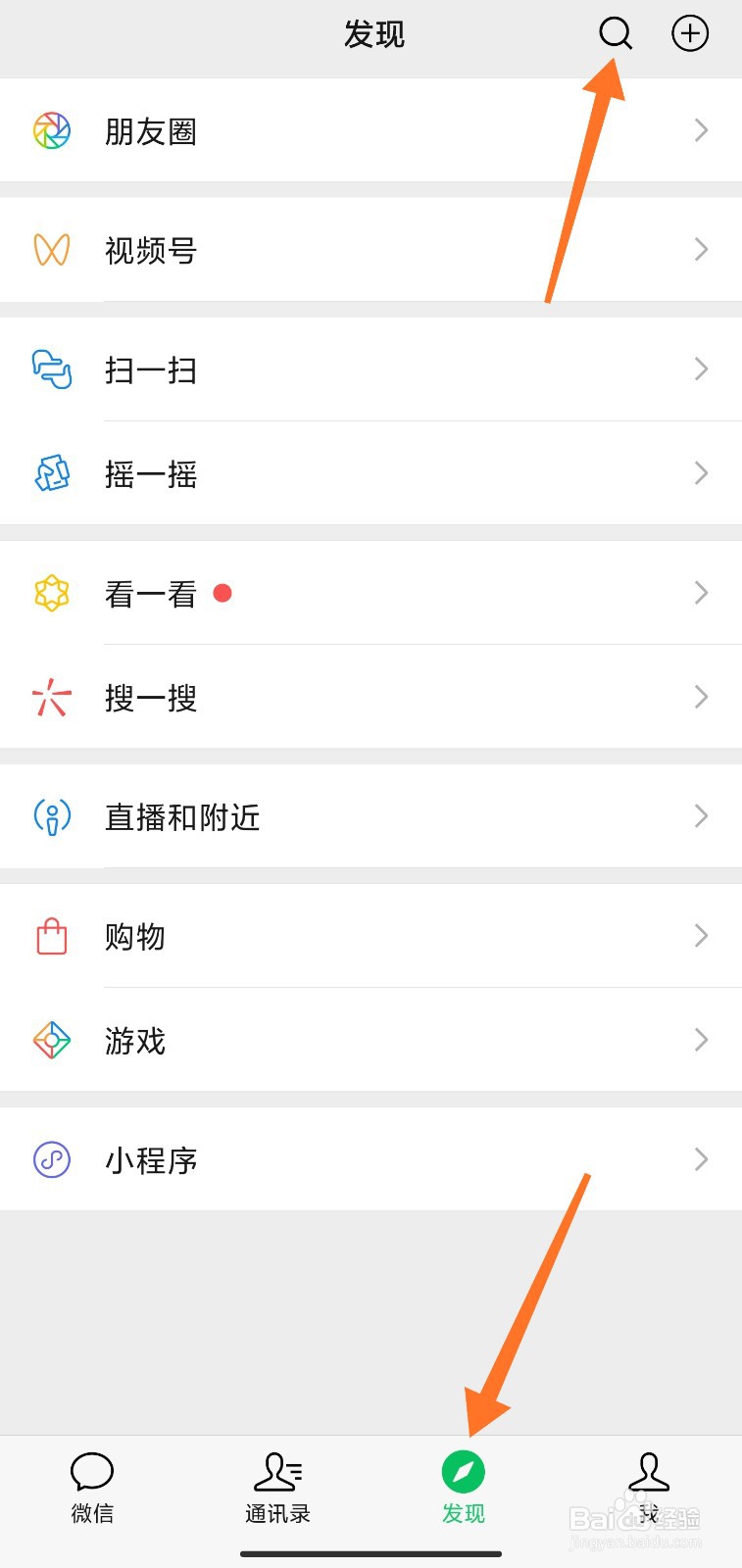This screenshot has height=1568, width=742.
Task: Open 小程序 Mini Programs
Action: [x=371, y=1159]
